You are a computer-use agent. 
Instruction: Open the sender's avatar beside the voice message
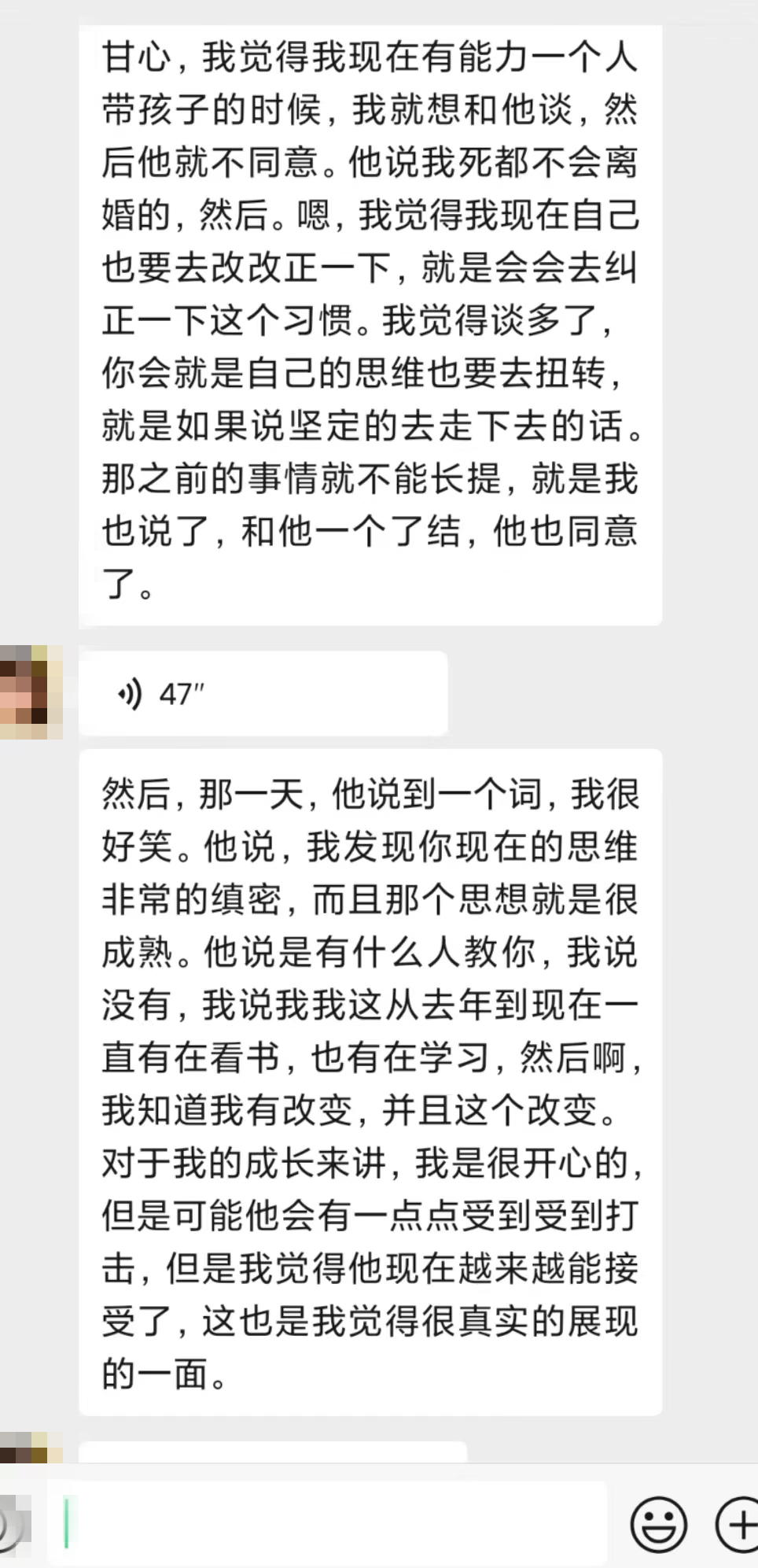coord(31,692)
